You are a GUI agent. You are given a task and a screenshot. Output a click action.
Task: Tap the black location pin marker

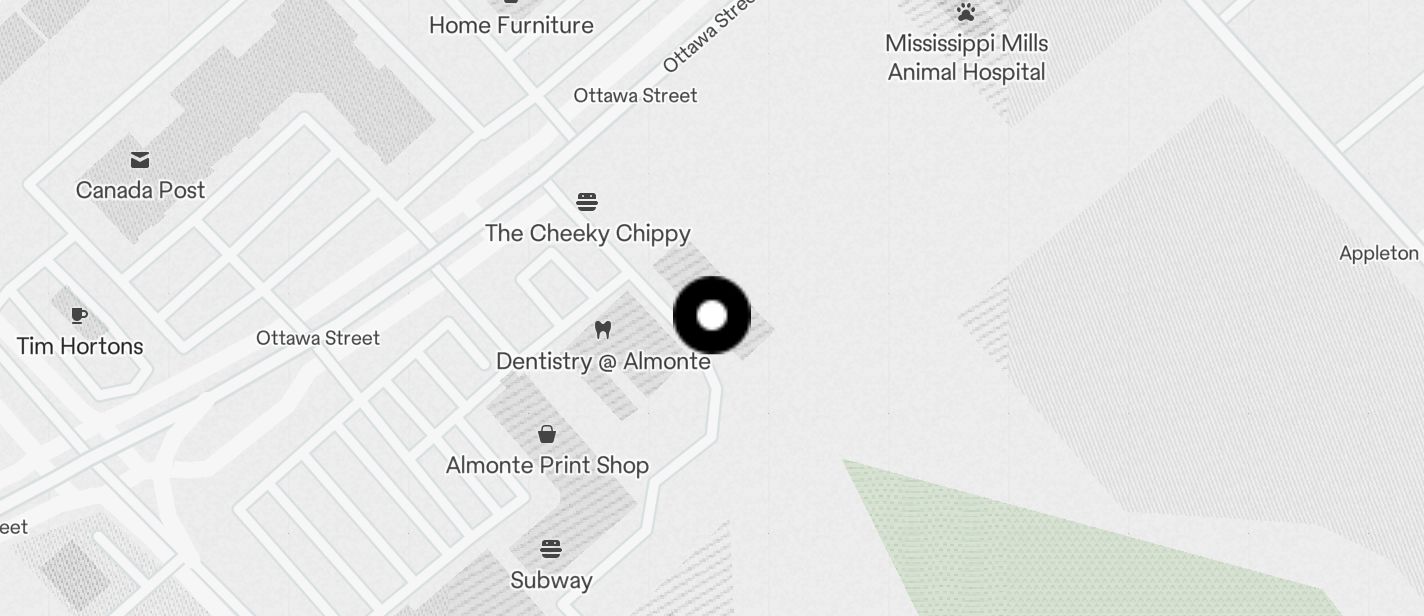(x=711, y=316)
